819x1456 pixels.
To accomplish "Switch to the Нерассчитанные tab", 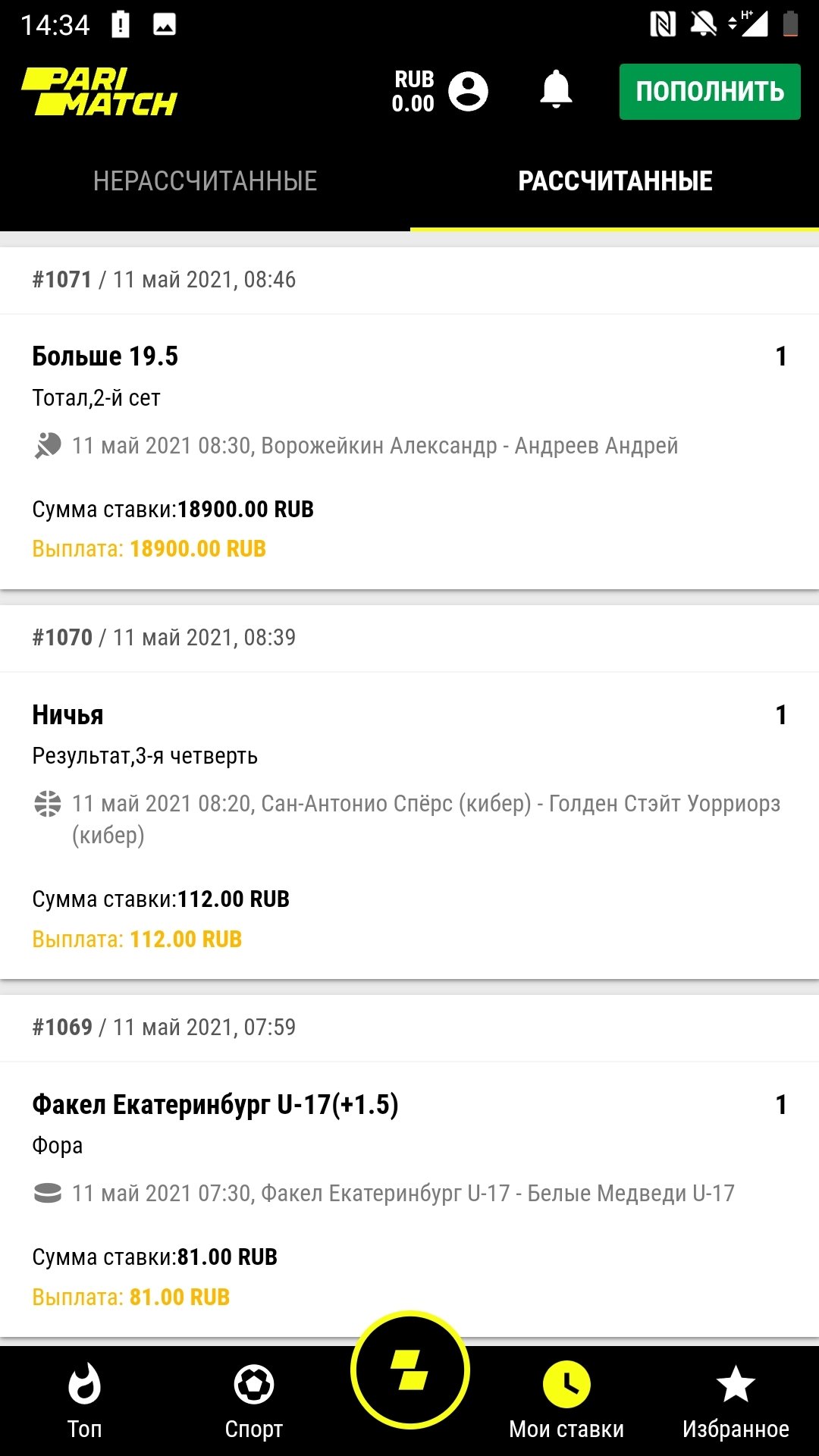I will (x=205, y=181).
